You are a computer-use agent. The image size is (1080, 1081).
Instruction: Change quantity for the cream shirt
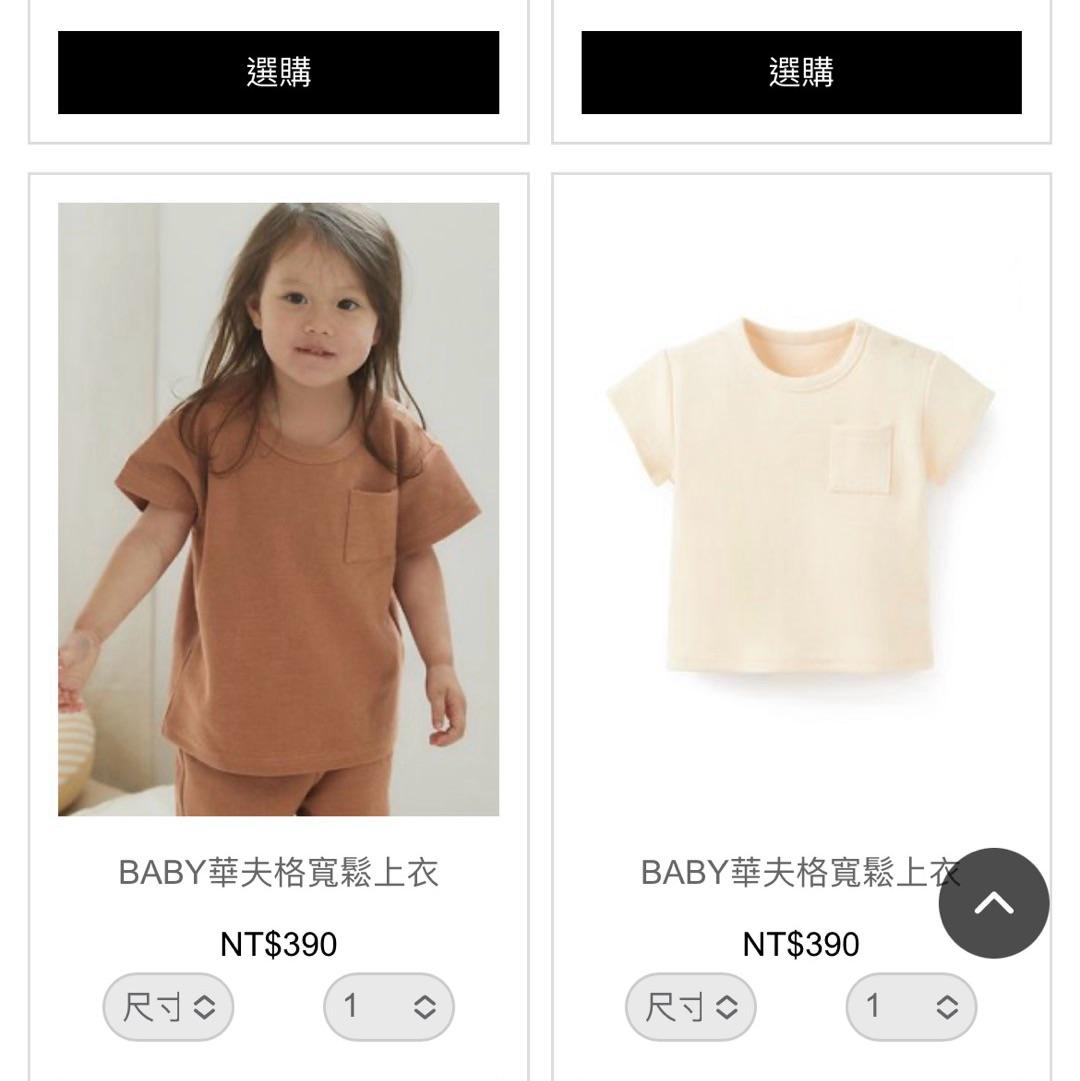pos(911,1007)
